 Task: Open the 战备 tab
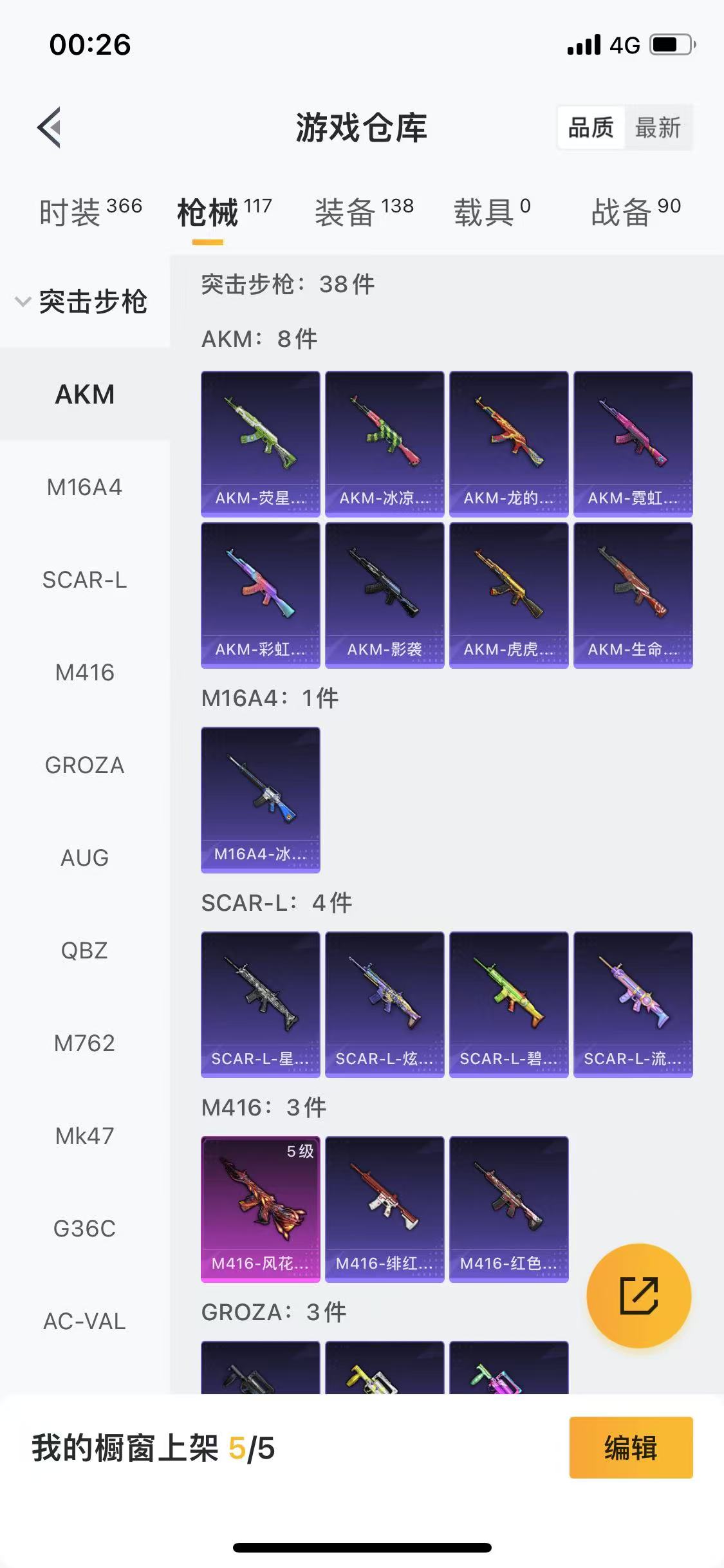[x=636, y=212]
